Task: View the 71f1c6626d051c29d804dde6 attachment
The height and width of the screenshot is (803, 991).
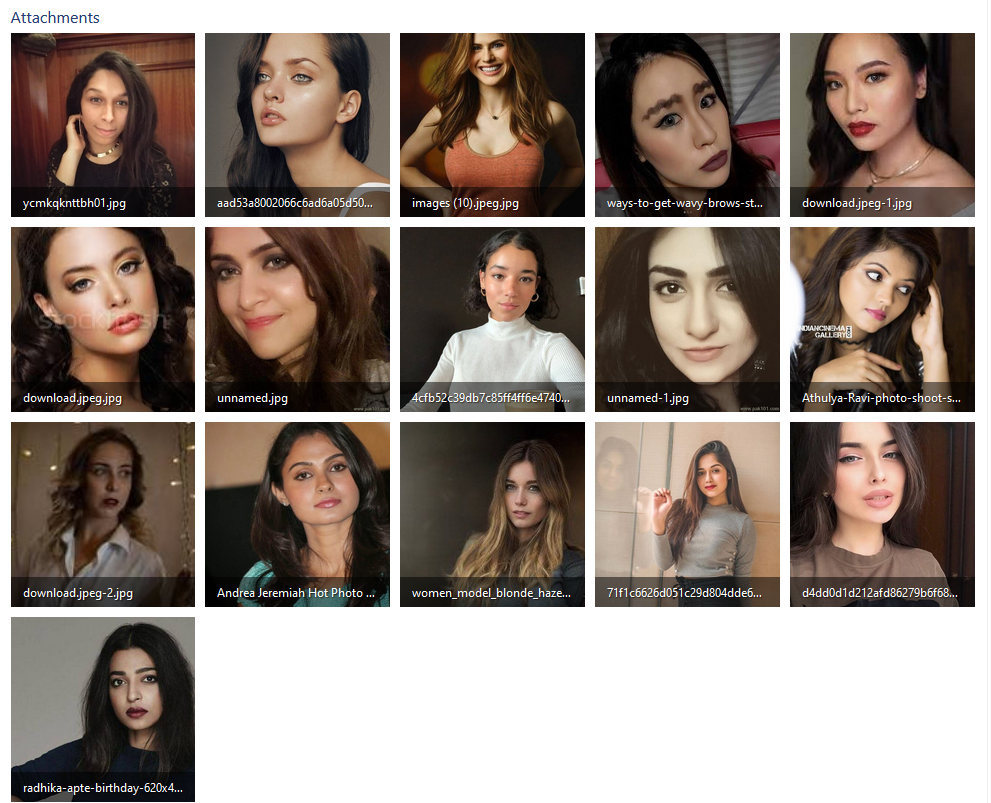Action: point(687,514)
